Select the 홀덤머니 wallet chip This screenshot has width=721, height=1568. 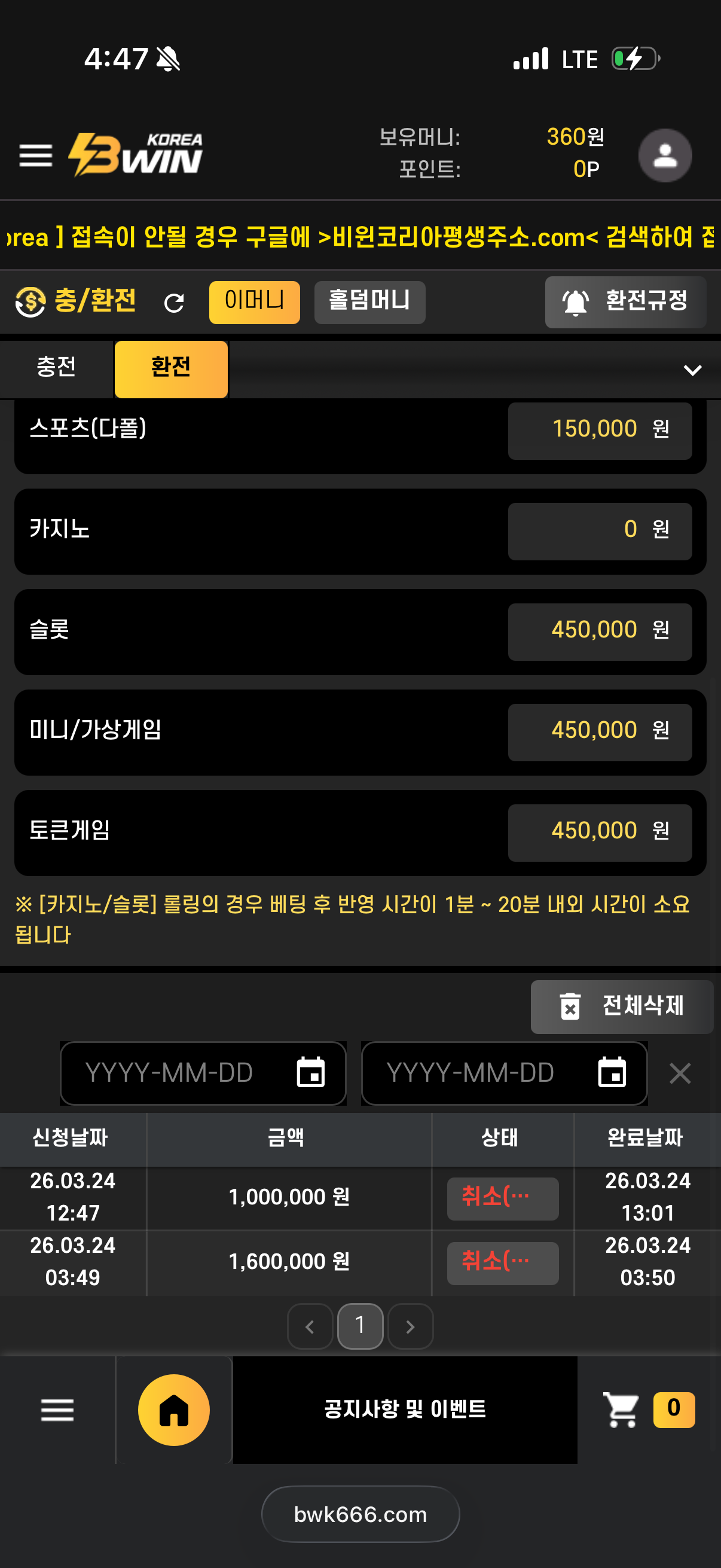(369, 302)
